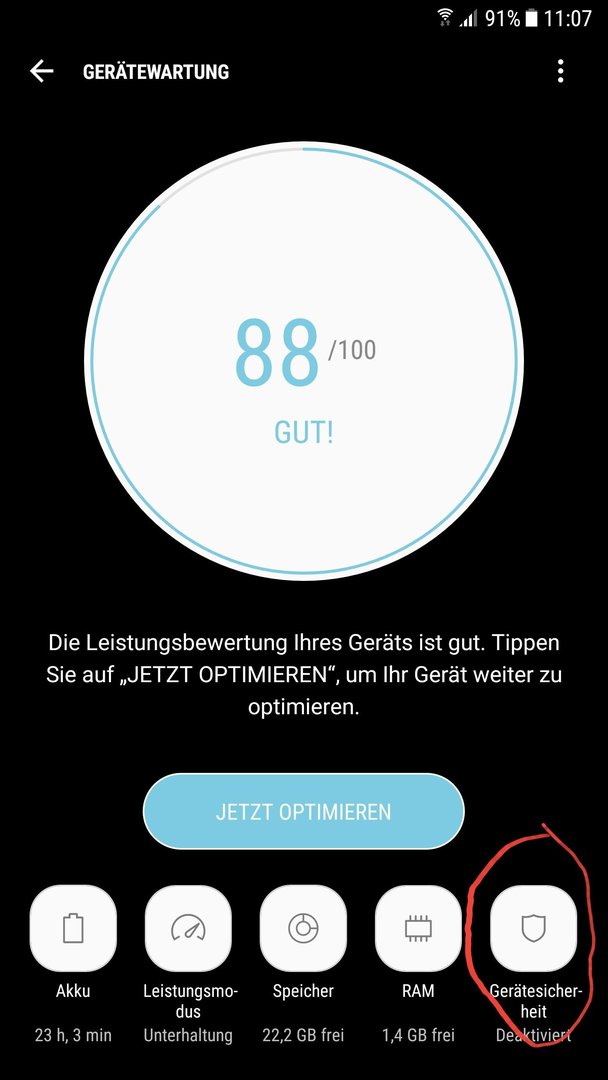The width and height of the screenshot is (608, 1080).
Task: Open Leistungsmodus settings
Action: coord(188,928)
